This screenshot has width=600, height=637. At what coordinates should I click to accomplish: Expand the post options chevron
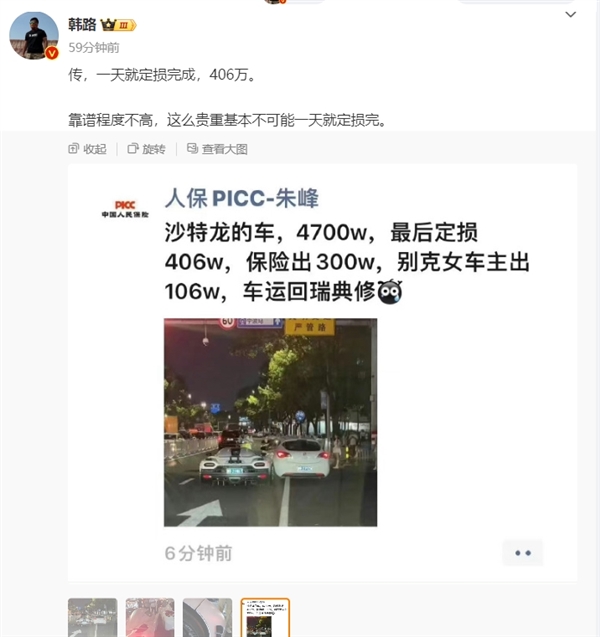570,15
